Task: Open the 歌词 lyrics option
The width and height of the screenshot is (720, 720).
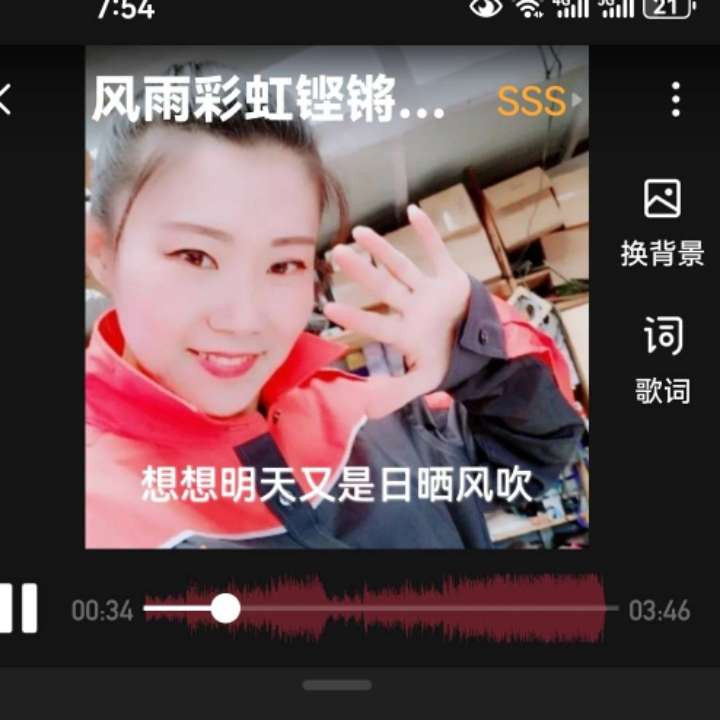Action: point(662,360)
